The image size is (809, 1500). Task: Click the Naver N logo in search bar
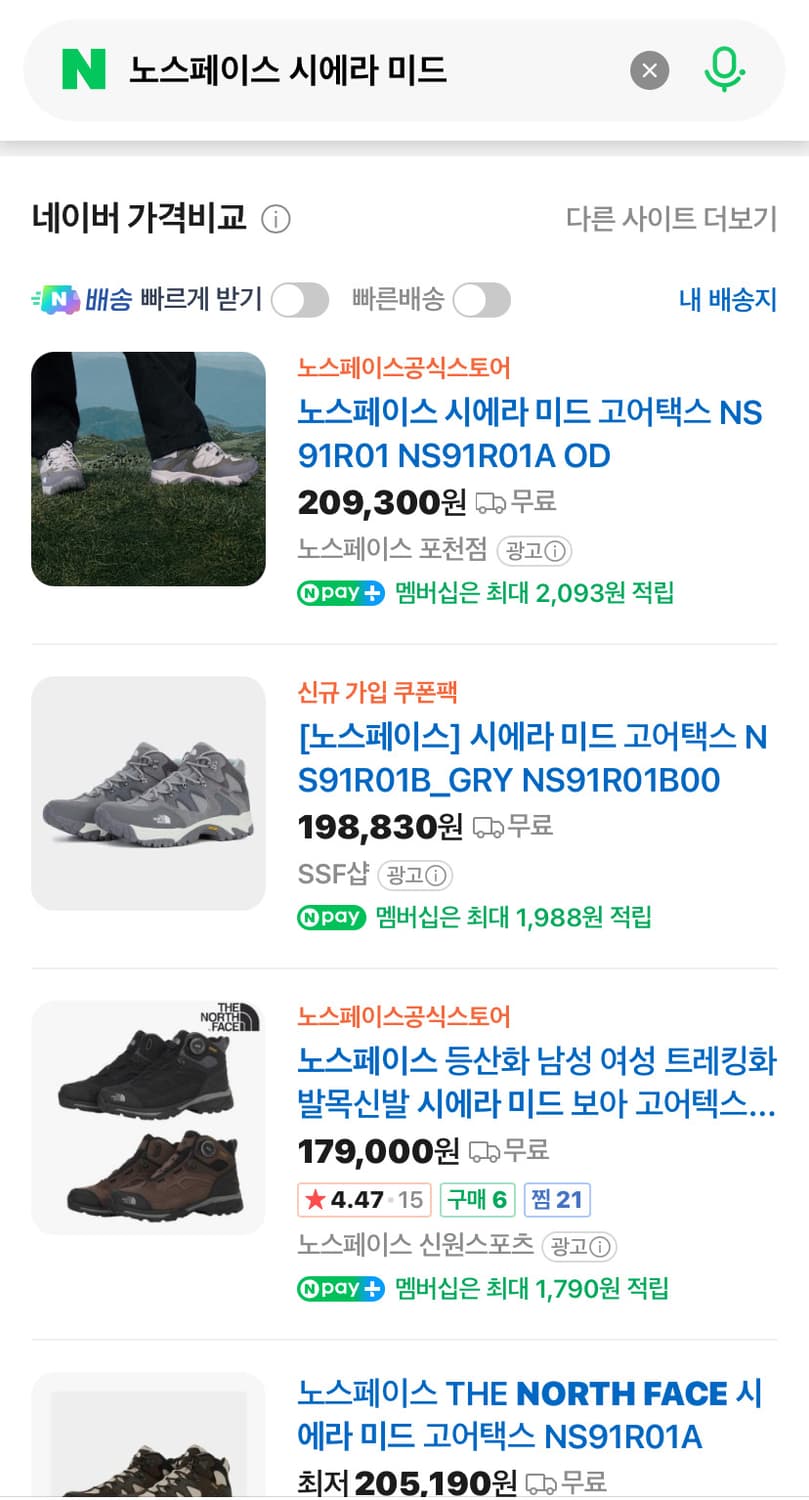pyautogui.click(x=84, y=70)
